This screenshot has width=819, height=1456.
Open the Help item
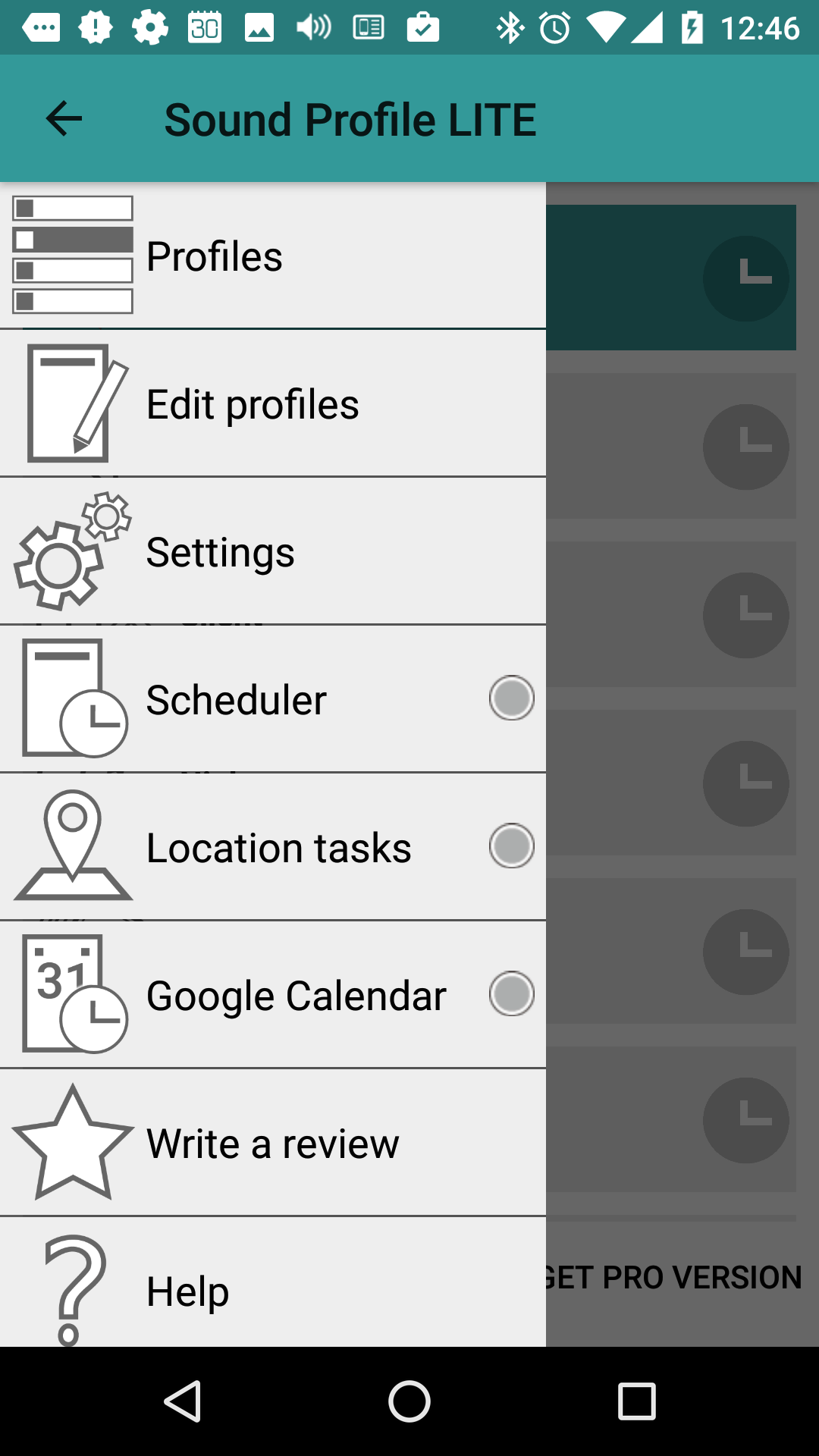(x=273, y=1283)
